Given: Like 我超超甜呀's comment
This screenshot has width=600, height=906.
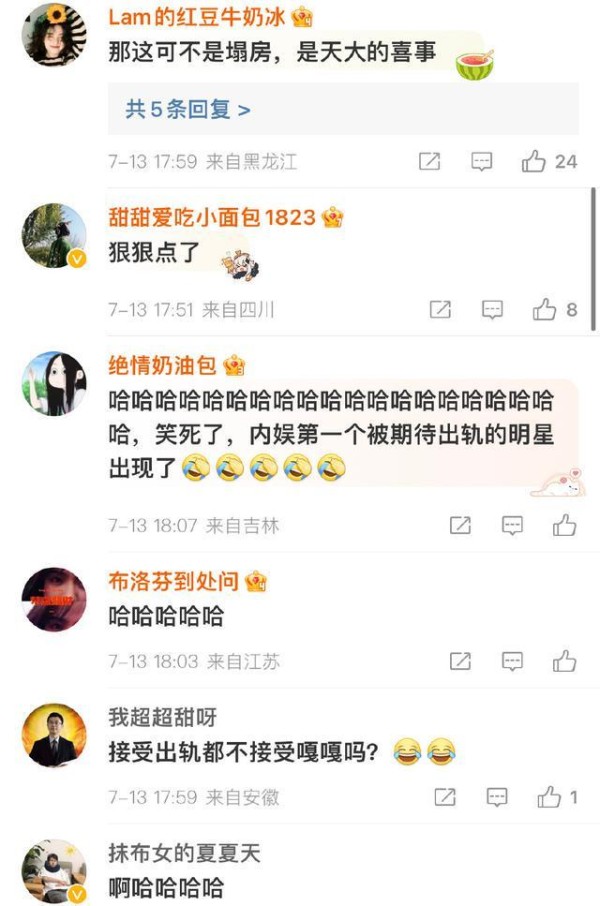Looking at the screenshot, I should click(549, 797).
